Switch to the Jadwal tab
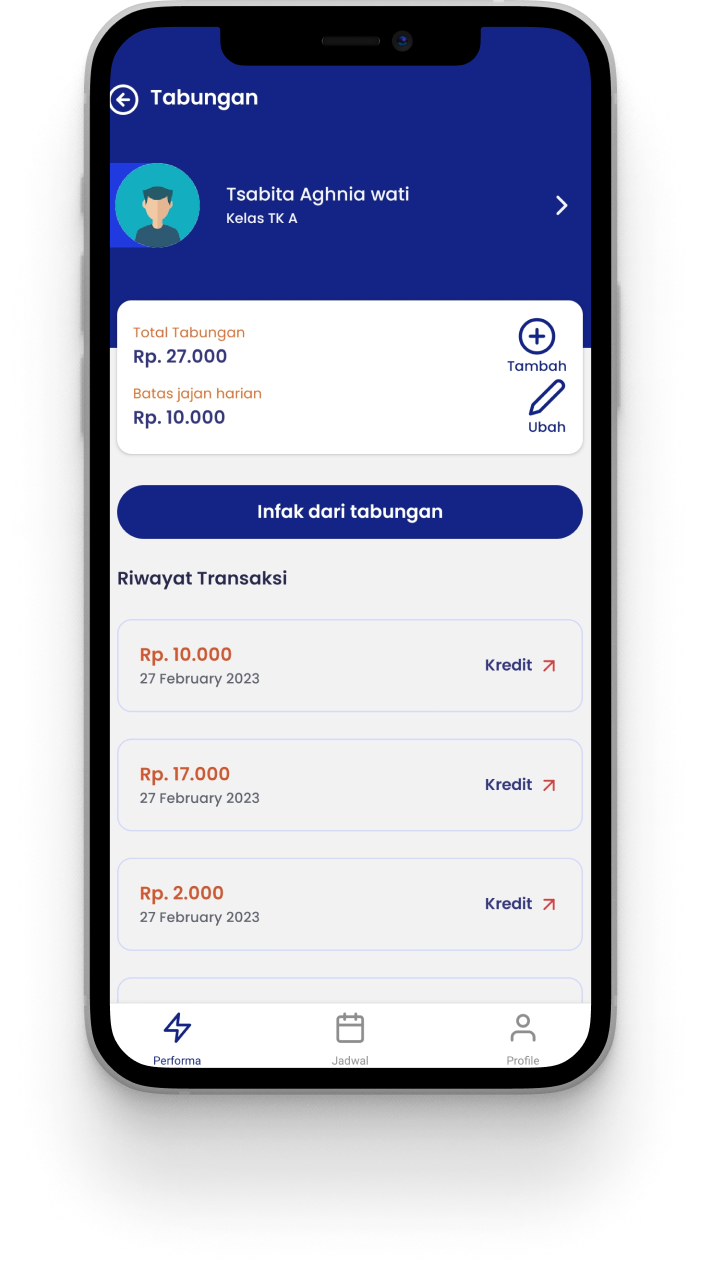Screen dimensions: 701x1275 (x=350, y=1037)
